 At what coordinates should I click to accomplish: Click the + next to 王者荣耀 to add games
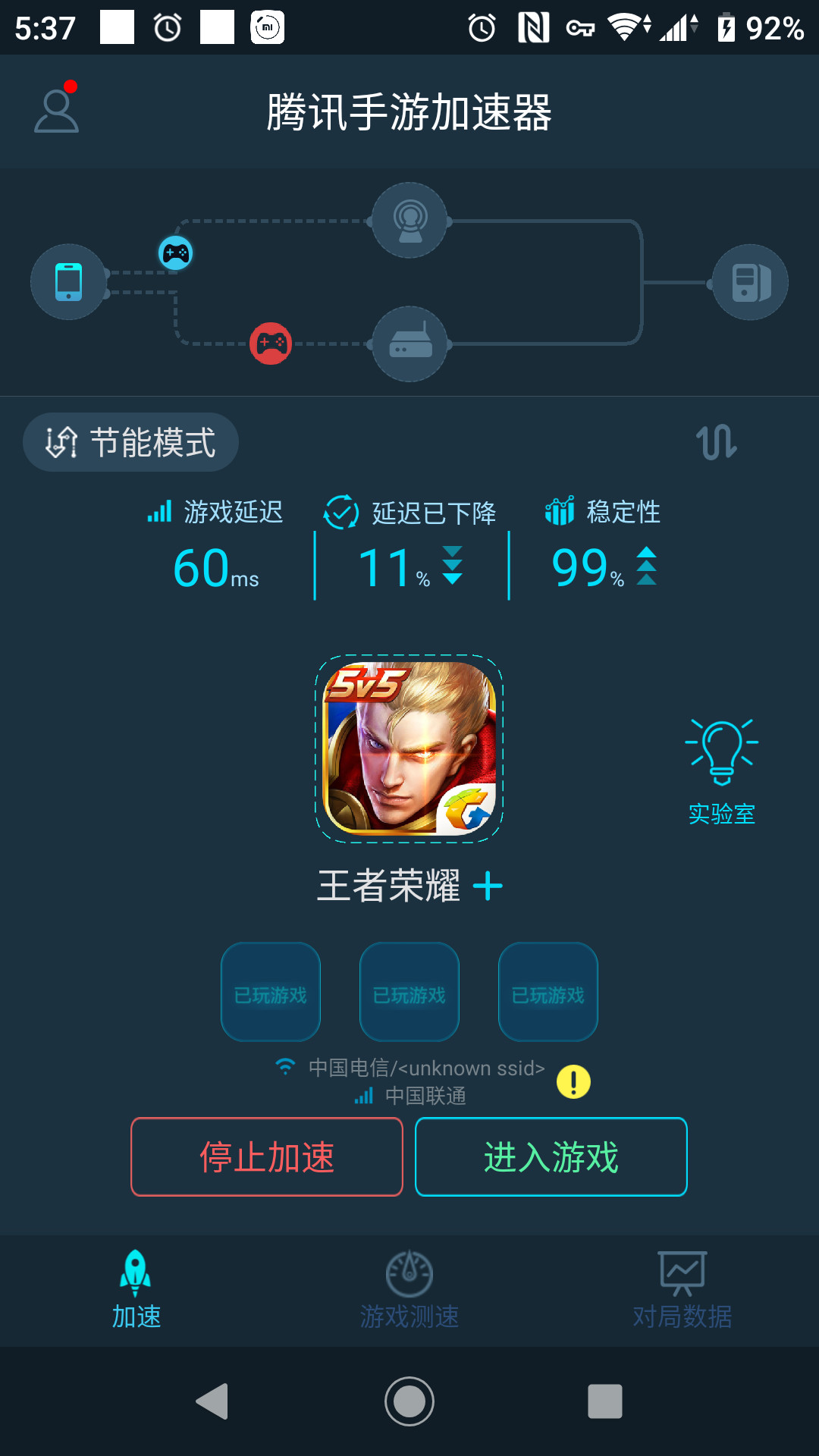point(488,886)
